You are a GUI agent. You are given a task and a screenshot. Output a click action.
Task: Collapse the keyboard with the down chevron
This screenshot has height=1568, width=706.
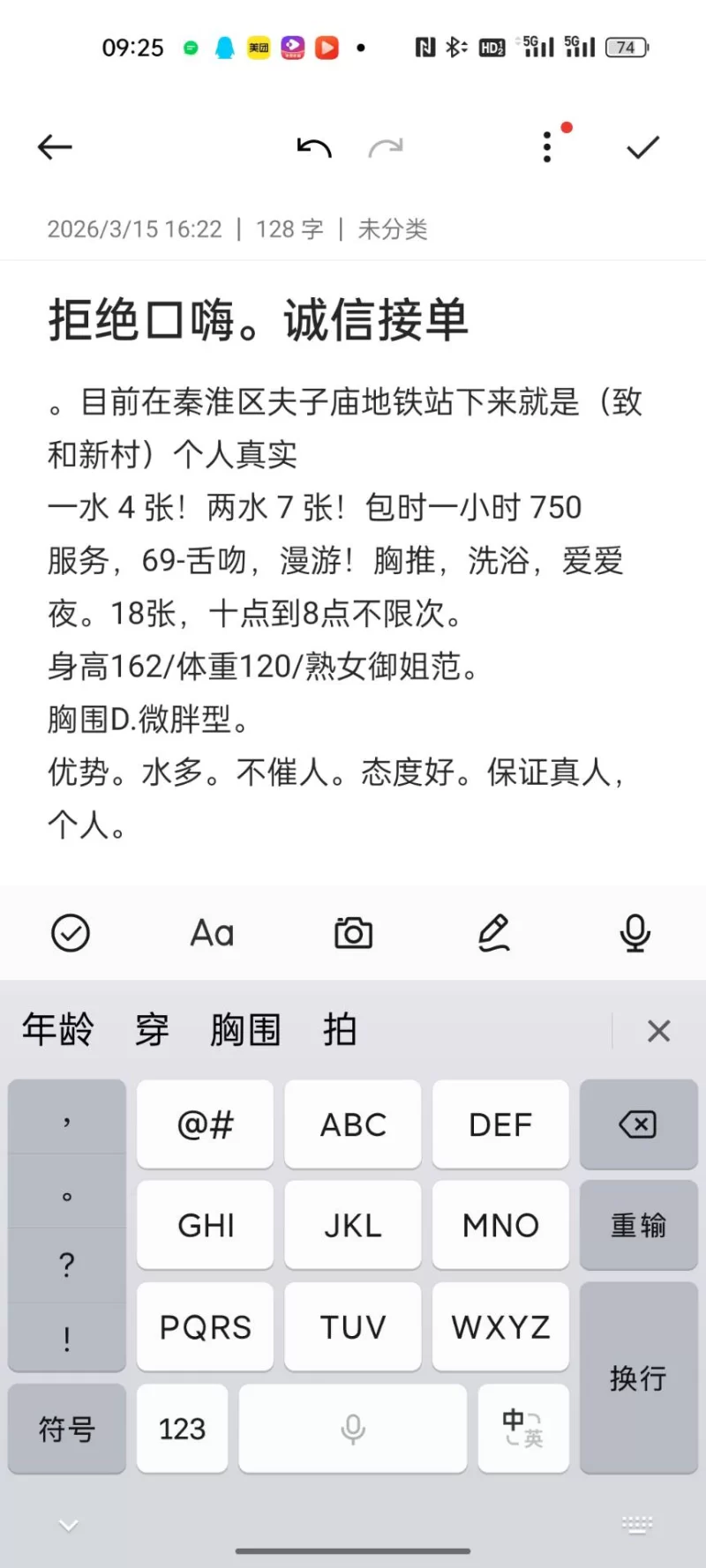tap(68, 1525)
